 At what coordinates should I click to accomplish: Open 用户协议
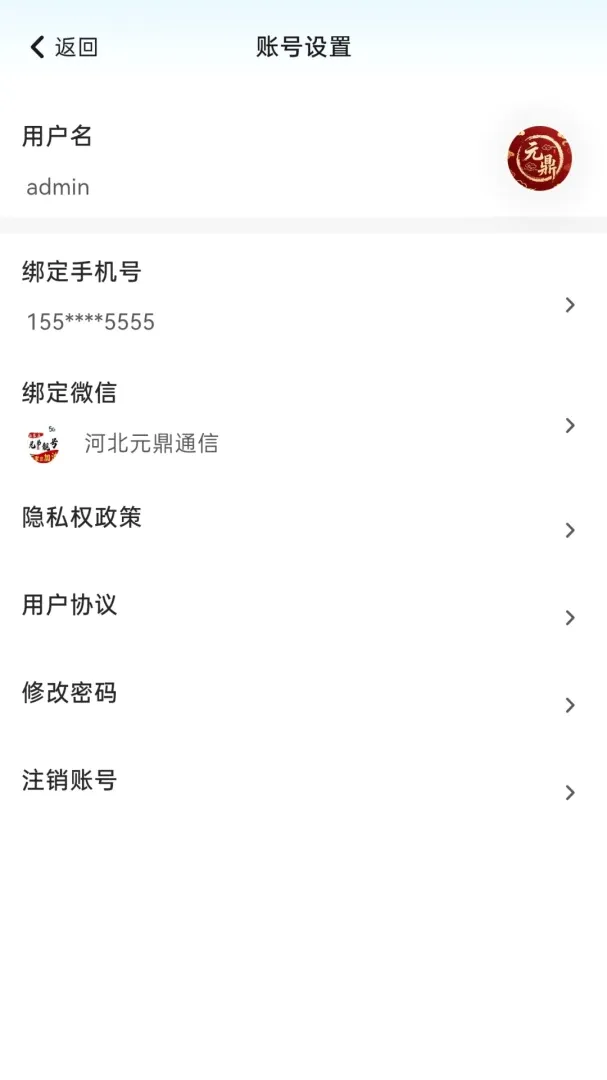click(x=303, y=611)
